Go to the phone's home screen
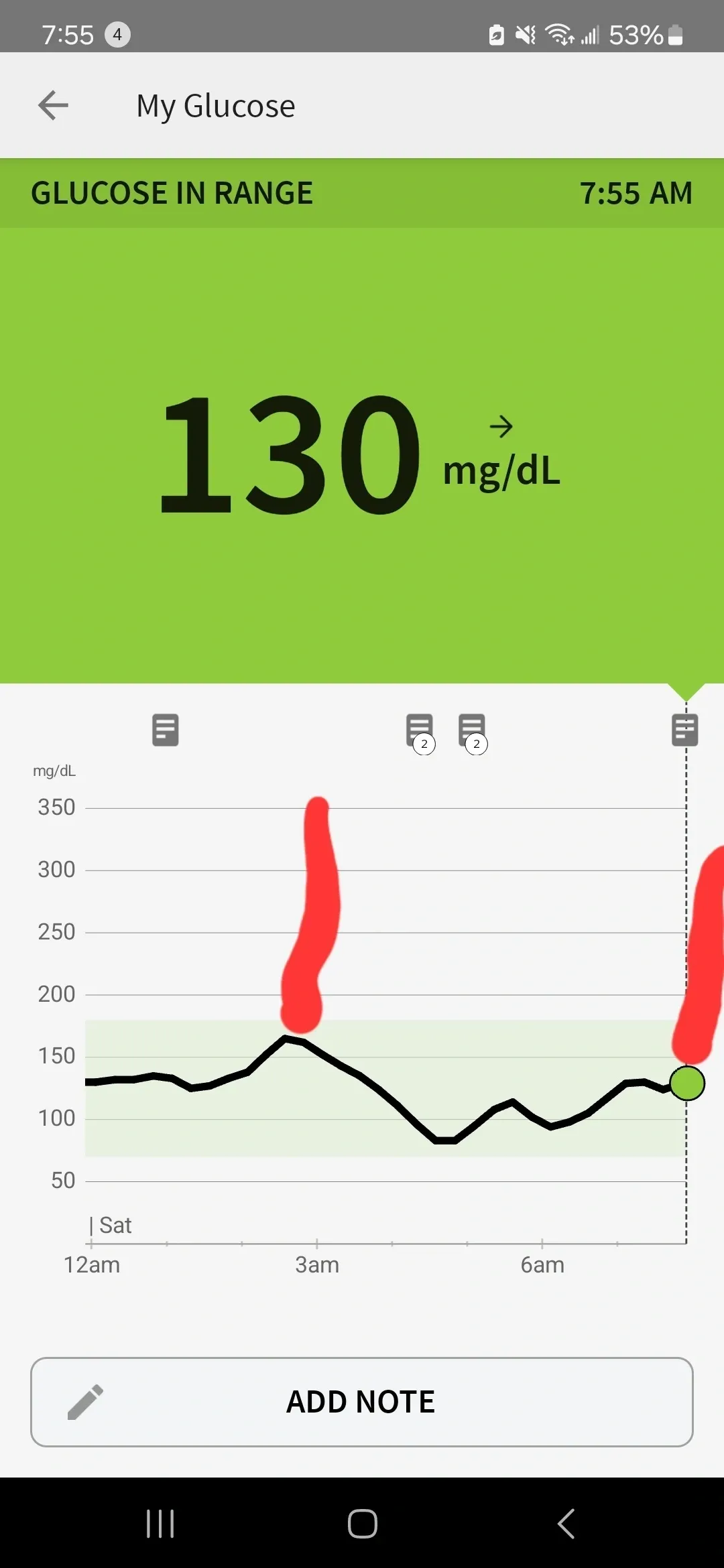The width and height of the screenshot is (724, 1568). 362,1524
